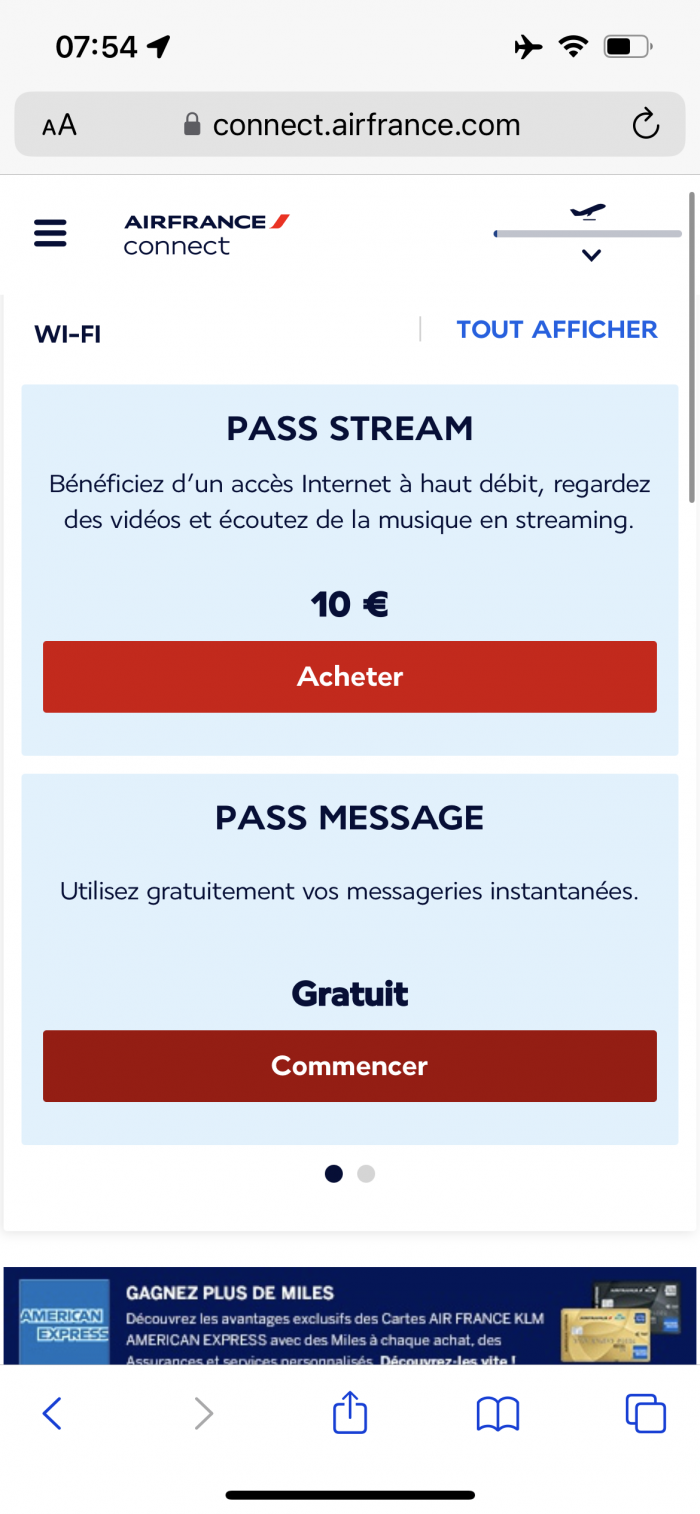Go to the second carousel page dot
Screen dimensions: 700x1514
pyautogui.click(x=366, y=1174)
